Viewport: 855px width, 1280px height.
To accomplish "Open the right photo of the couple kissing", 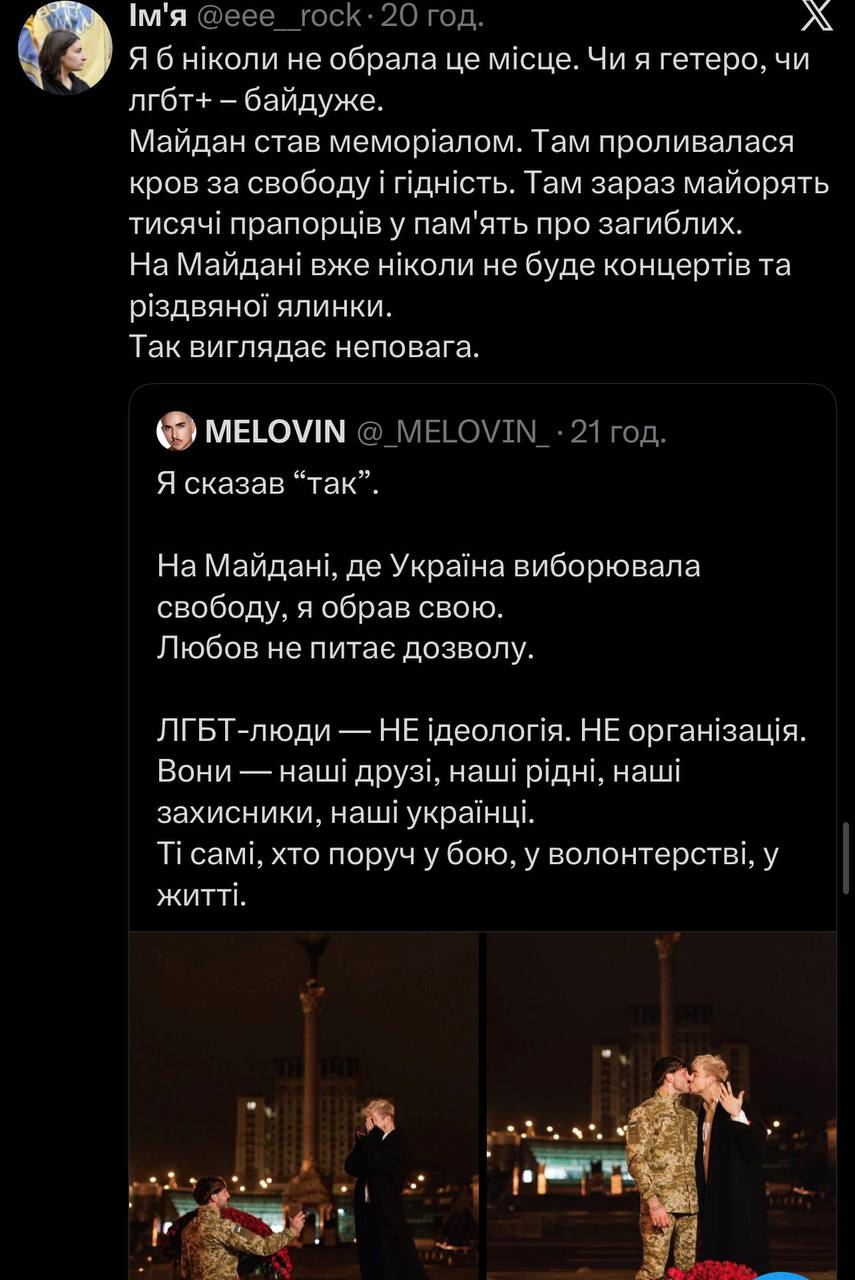I will [x=661, y=1105].
